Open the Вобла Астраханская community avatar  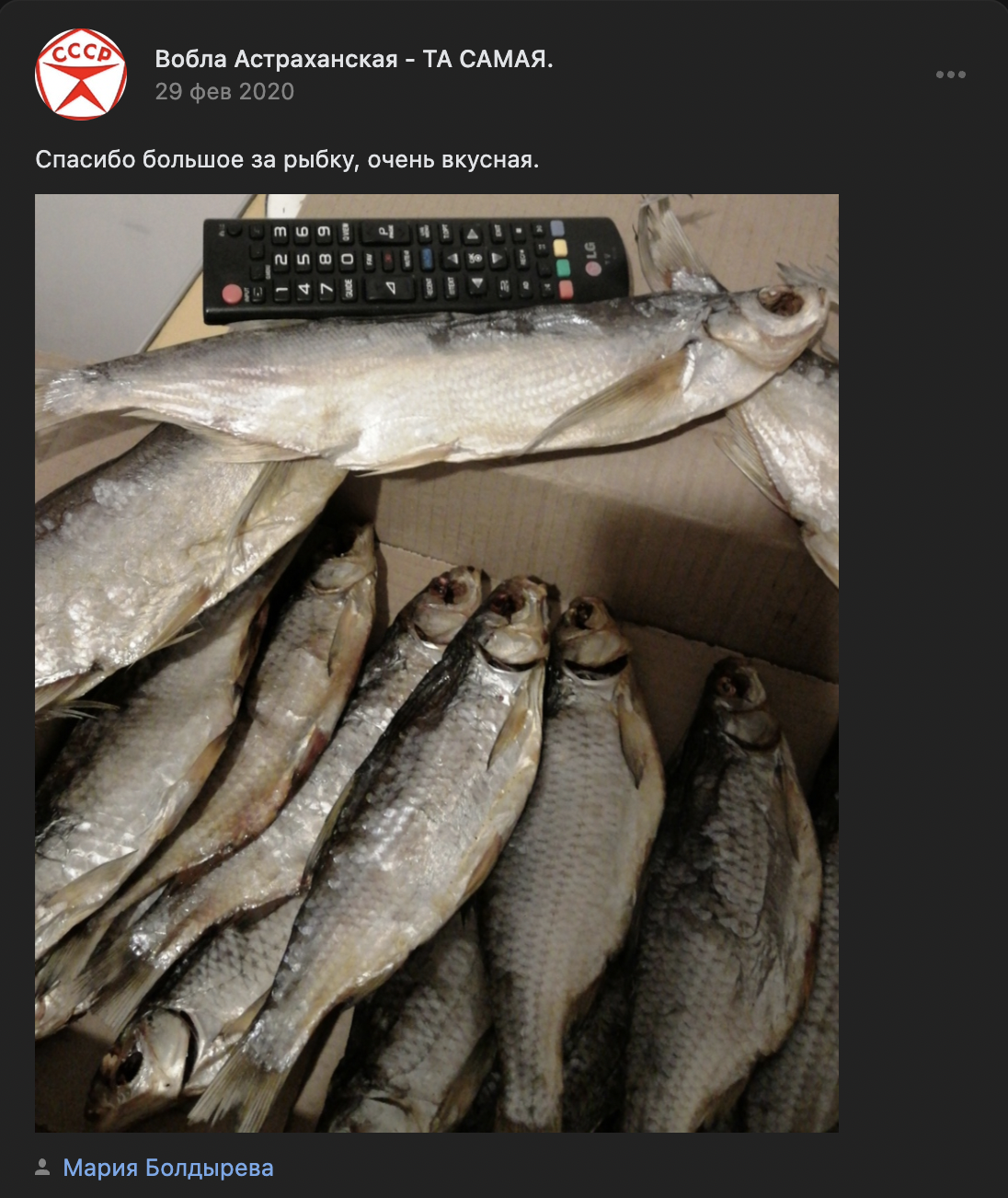point(81,75)
